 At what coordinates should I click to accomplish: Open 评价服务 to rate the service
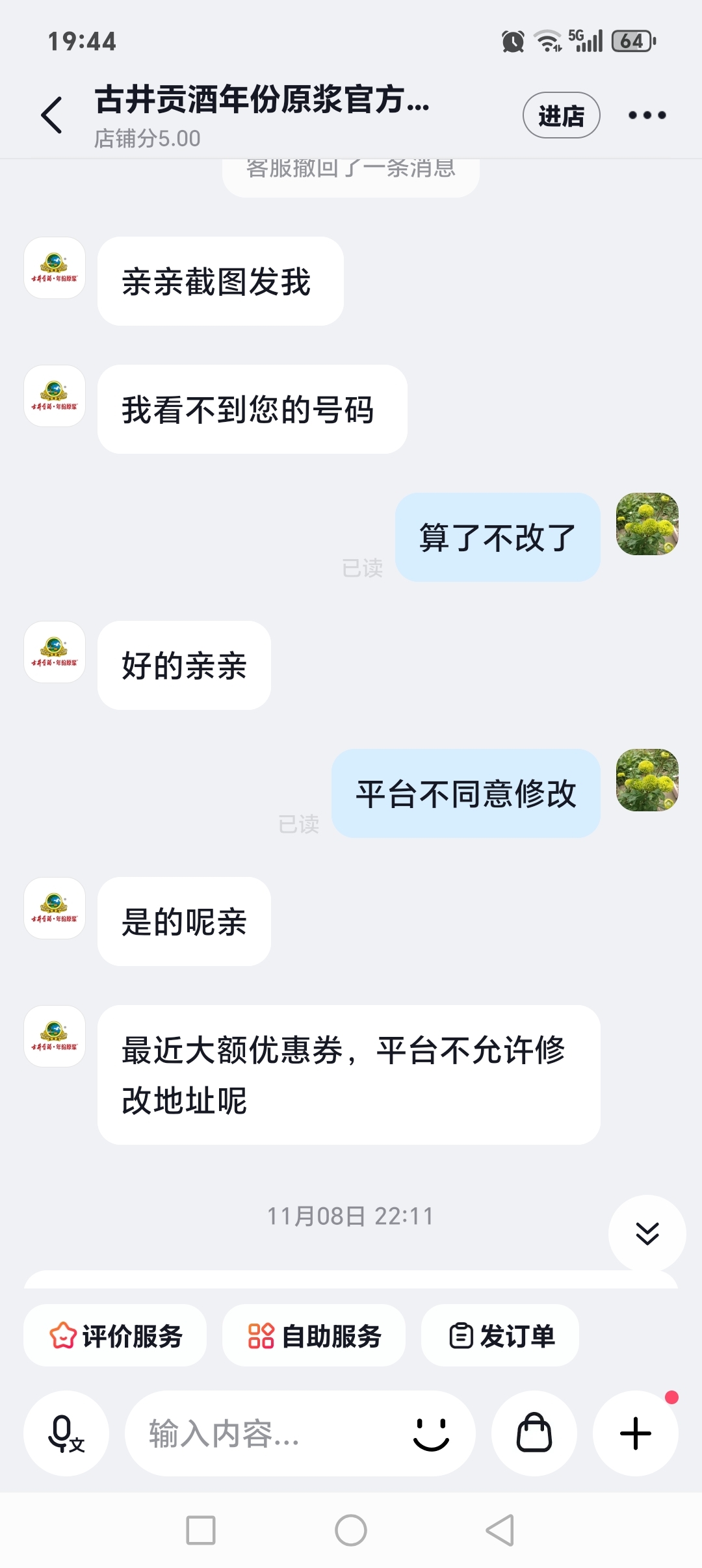click(116, 1336)
